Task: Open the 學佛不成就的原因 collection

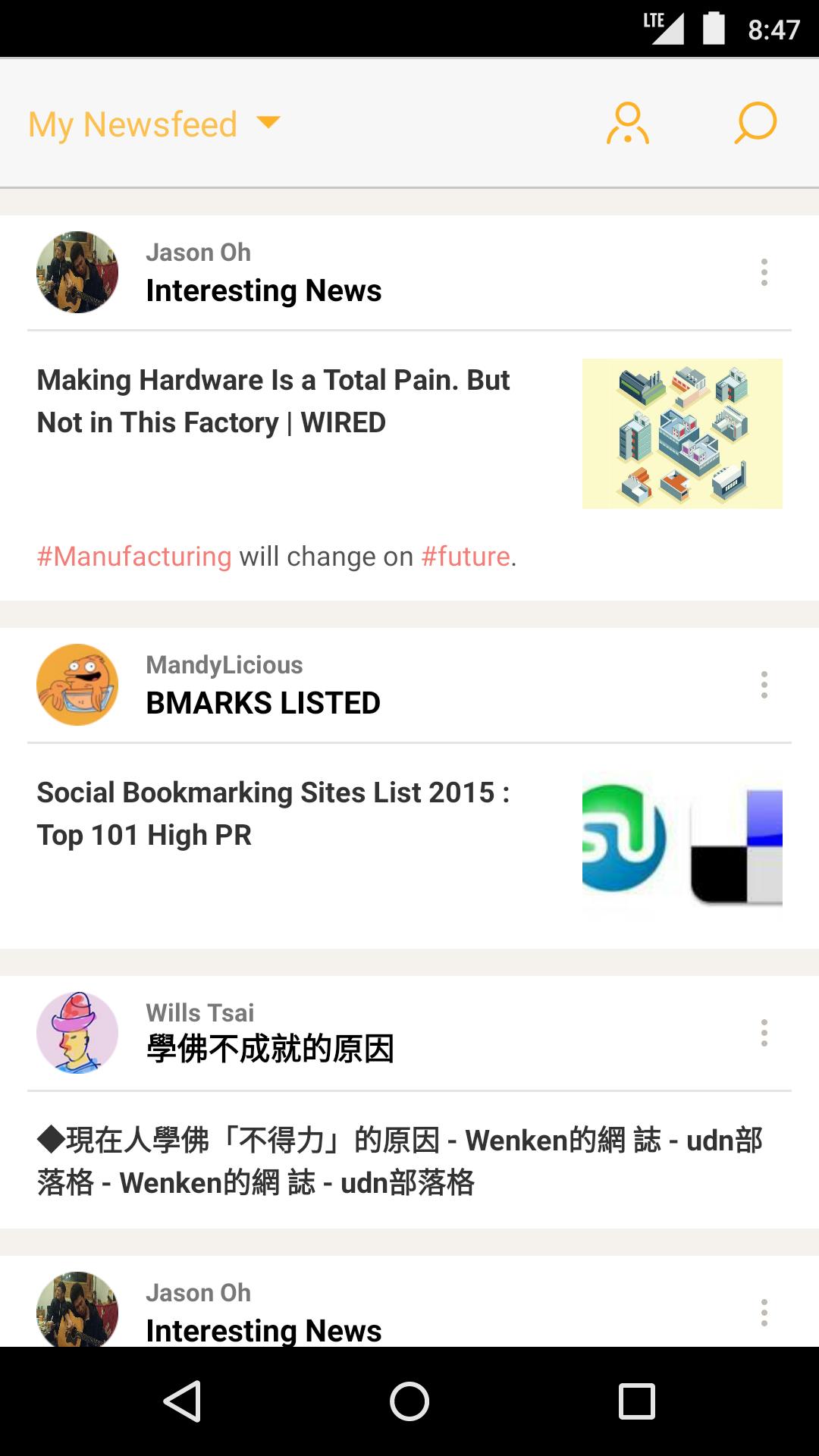Action: (270, 1050)
